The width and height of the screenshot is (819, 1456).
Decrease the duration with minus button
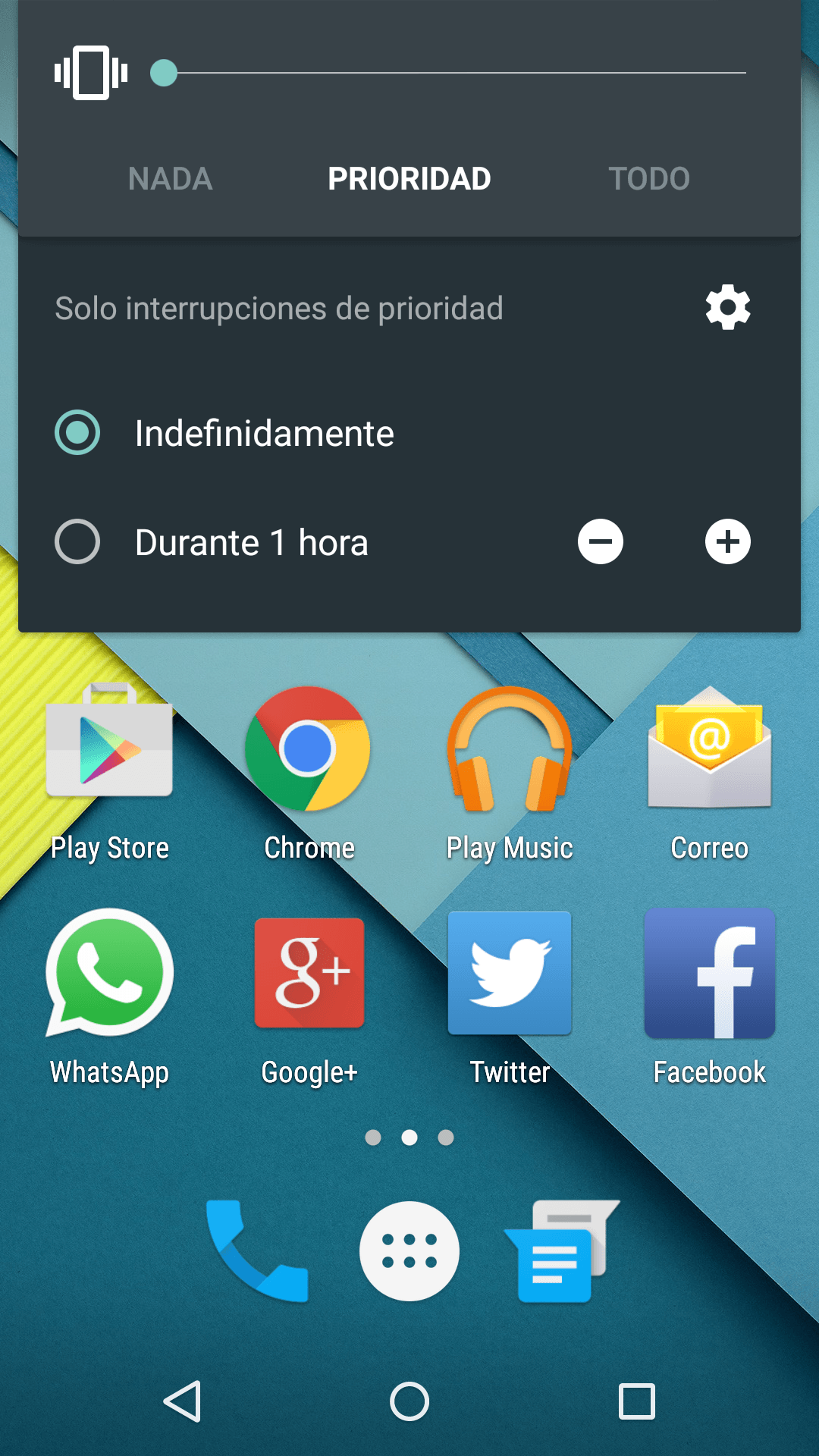coord(601,542)
